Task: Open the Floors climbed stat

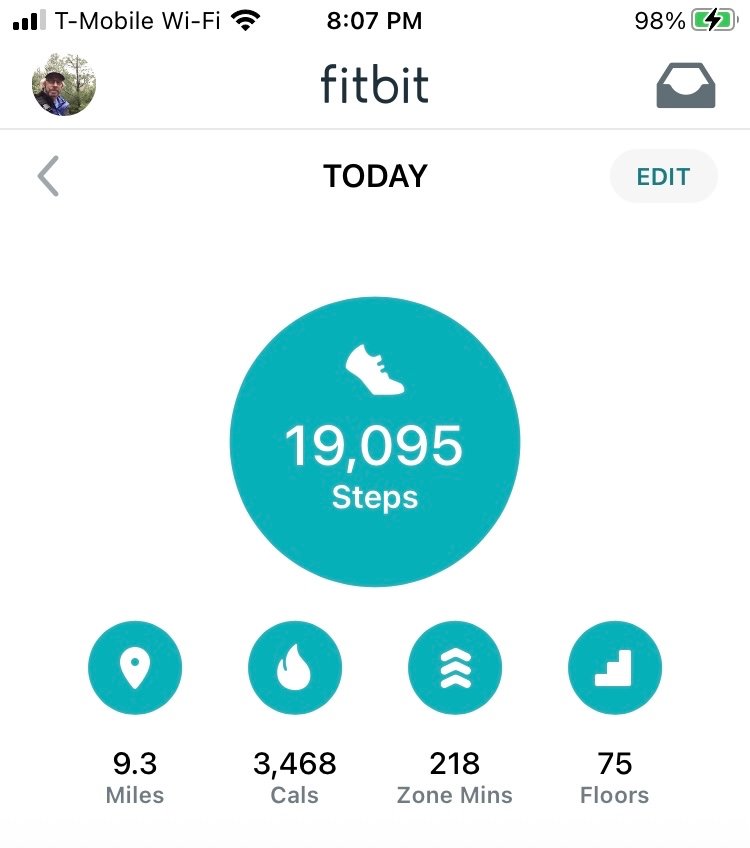Action: 615,668
